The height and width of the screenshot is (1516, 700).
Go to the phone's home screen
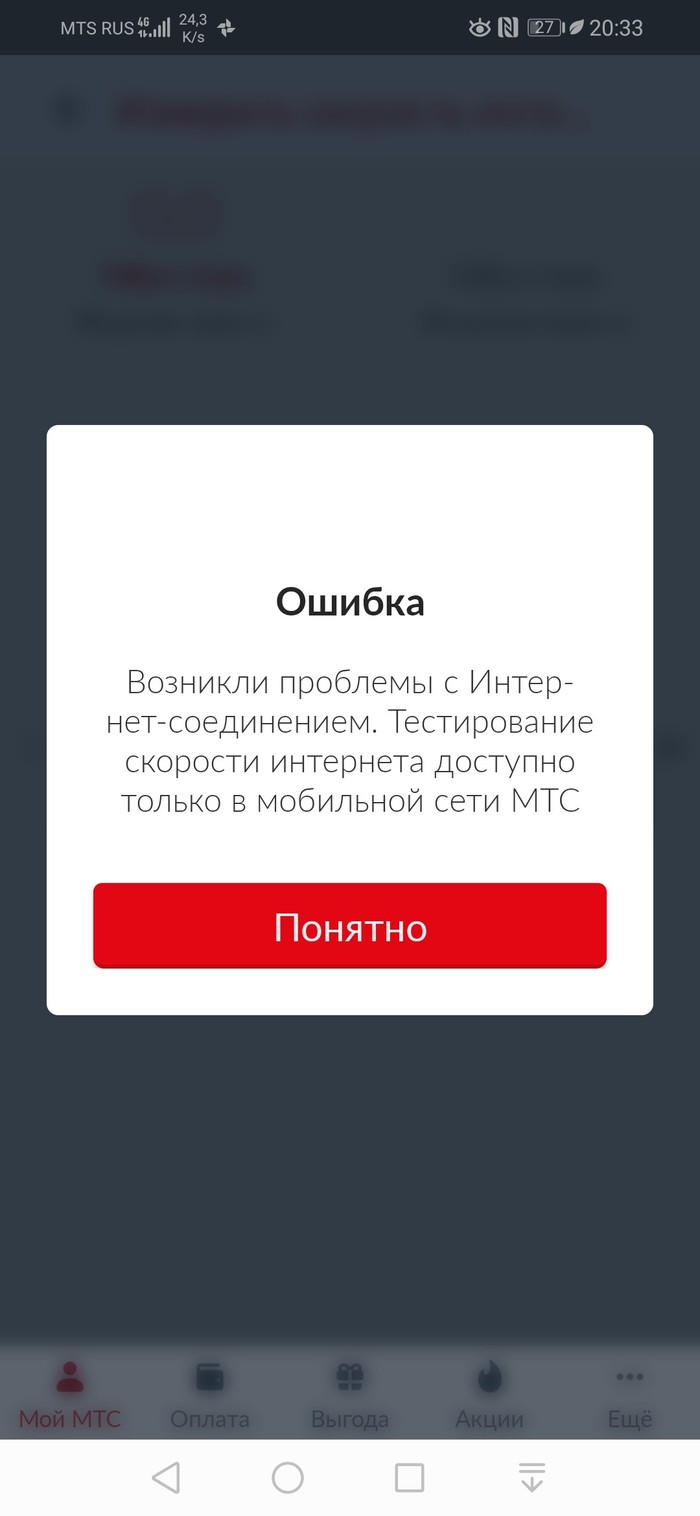coord(288,1477)
